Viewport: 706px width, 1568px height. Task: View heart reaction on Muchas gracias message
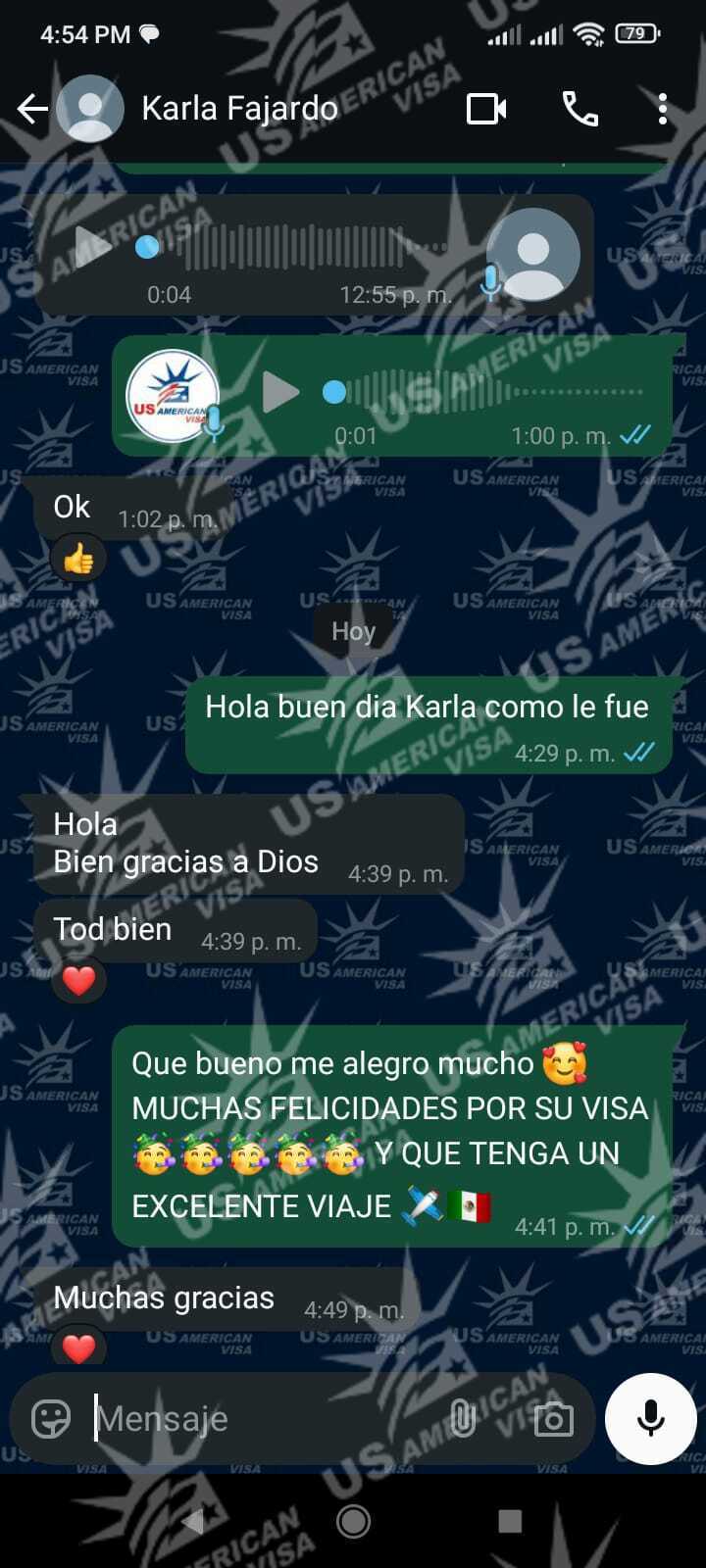78,1347
